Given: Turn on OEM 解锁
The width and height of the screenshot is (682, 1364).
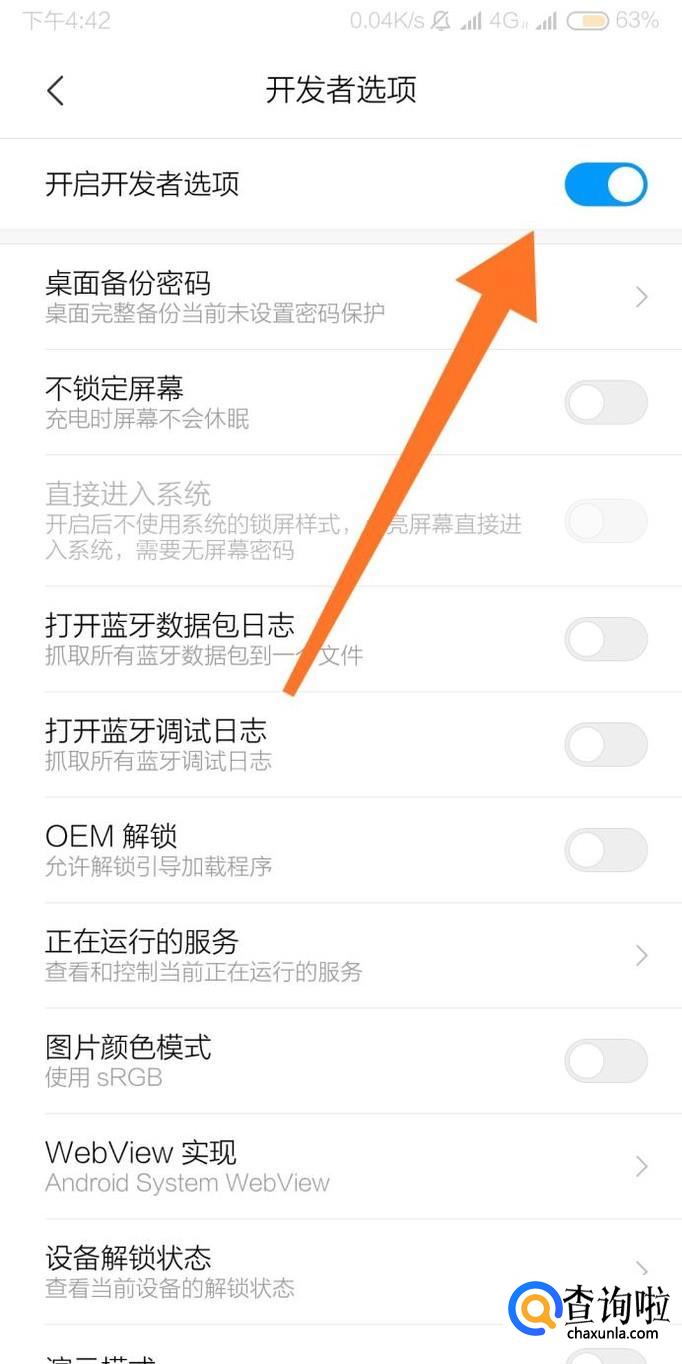Looking at the screenshot, I should coord(606,850).
